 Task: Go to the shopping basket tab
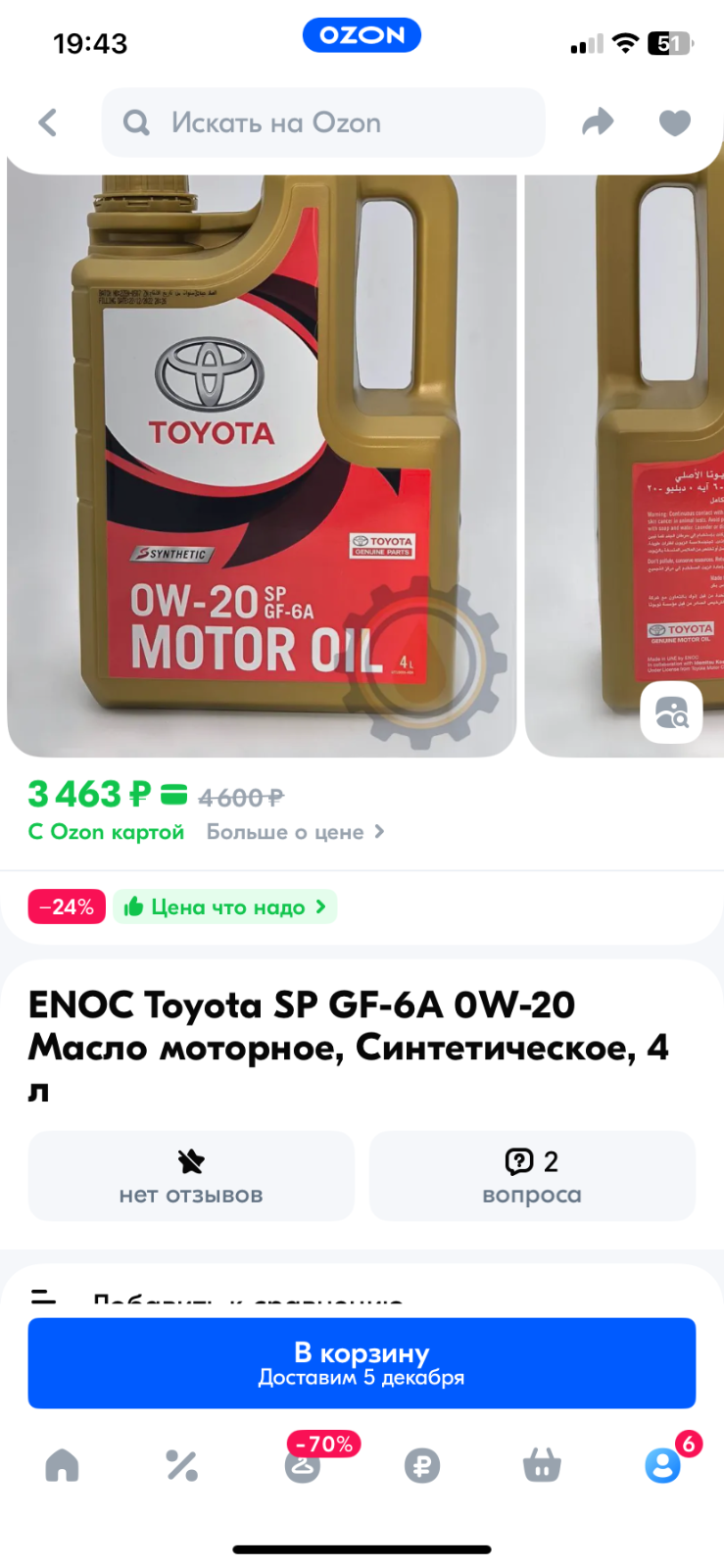point(542,1466)
